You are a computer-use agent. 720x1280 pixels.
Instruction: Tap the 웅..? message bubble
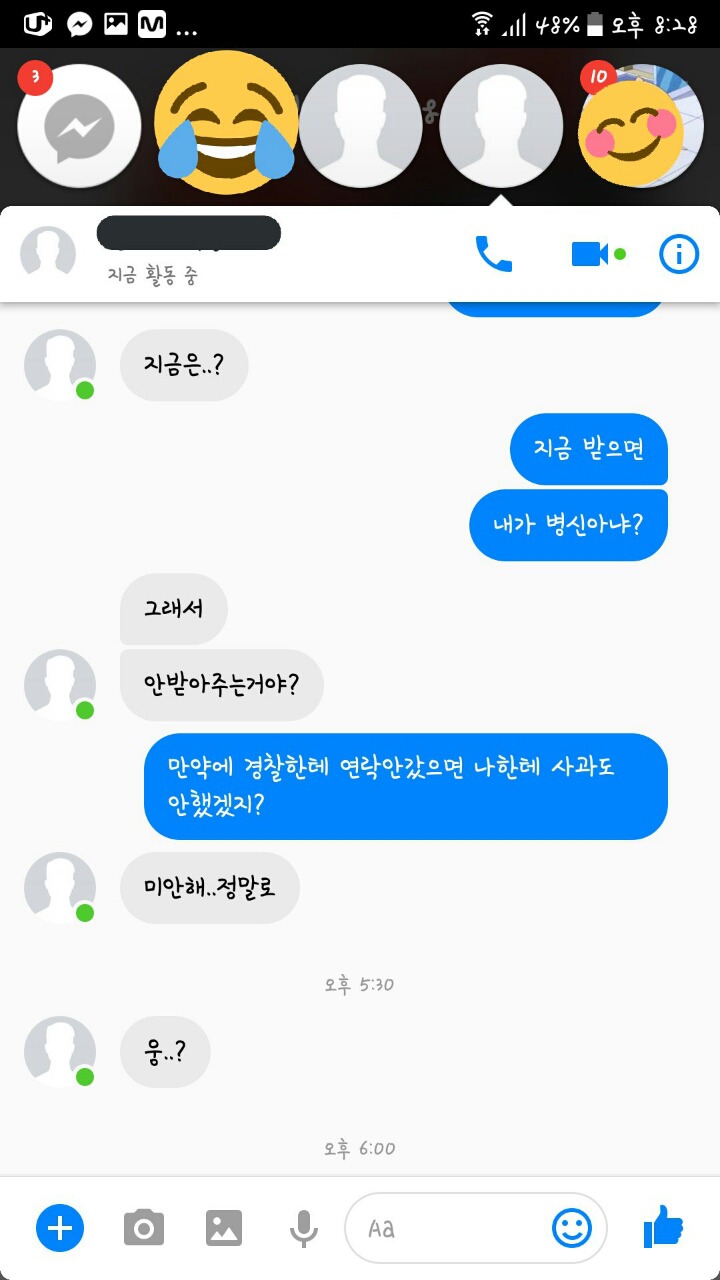165,1051
